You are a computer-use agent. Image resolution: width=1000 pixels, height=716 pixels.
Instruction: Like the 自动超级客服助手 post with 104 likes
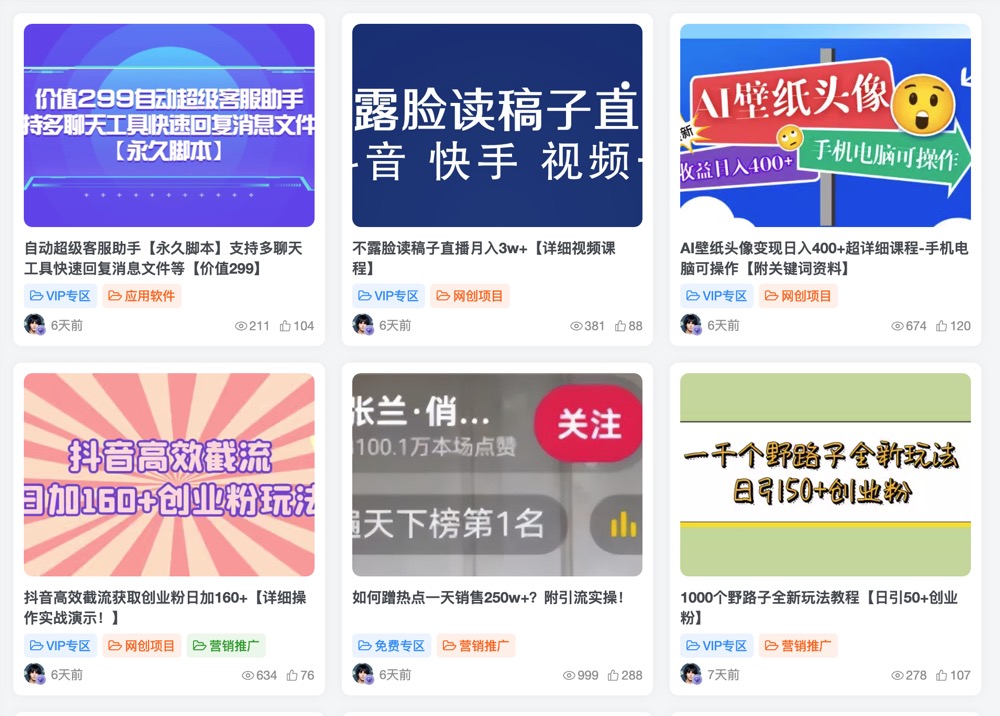tap(297, 325)
